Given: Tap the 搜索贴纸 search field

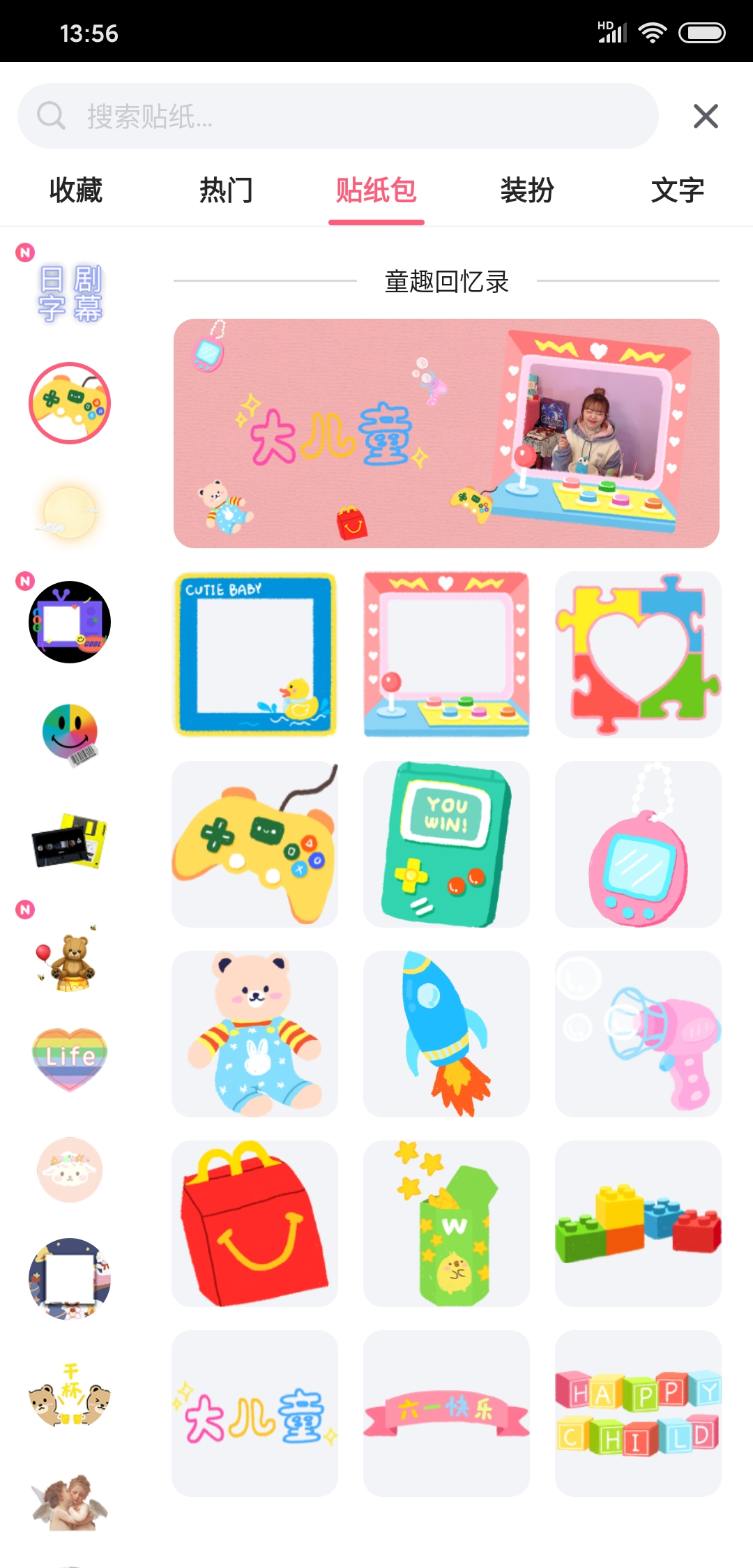Looking at the screenshot, I should click(337, 116).
